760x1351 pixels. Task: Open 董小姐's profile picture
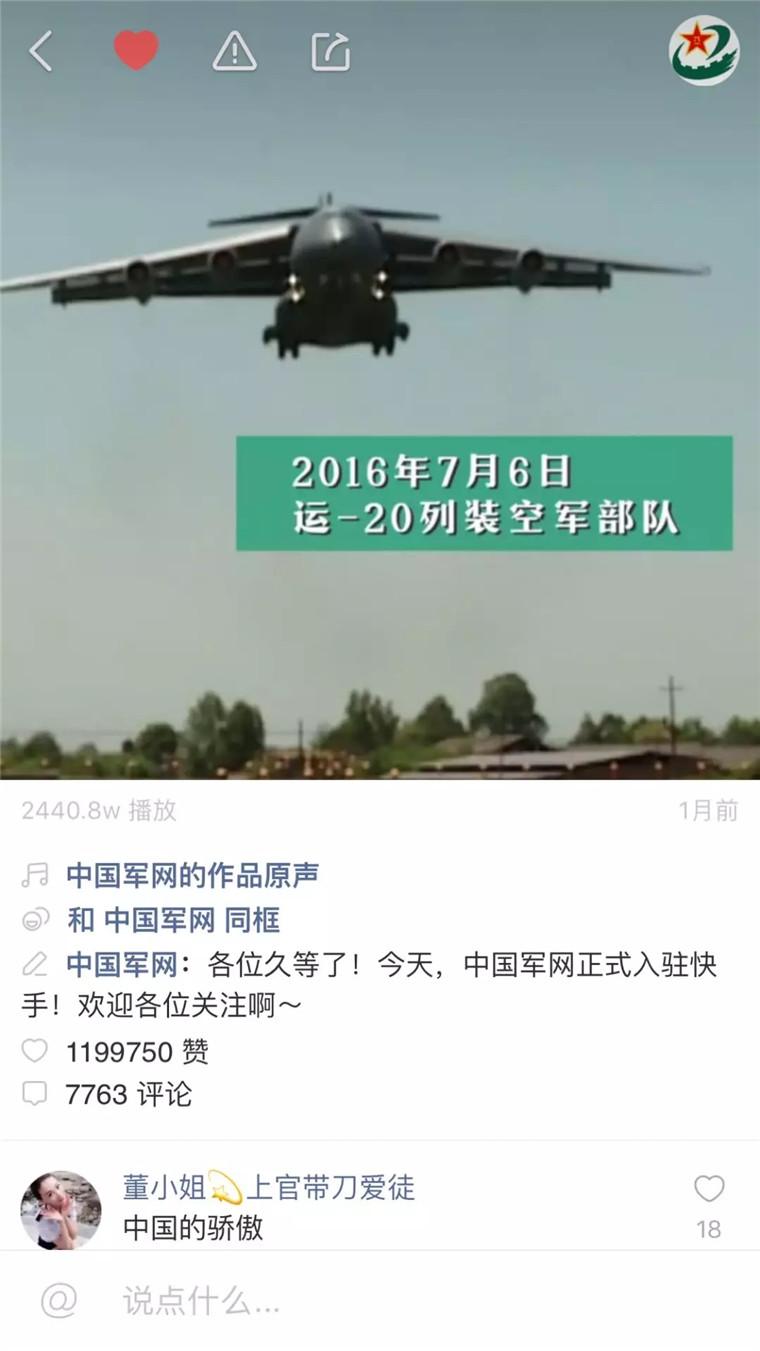[61, 1209]
